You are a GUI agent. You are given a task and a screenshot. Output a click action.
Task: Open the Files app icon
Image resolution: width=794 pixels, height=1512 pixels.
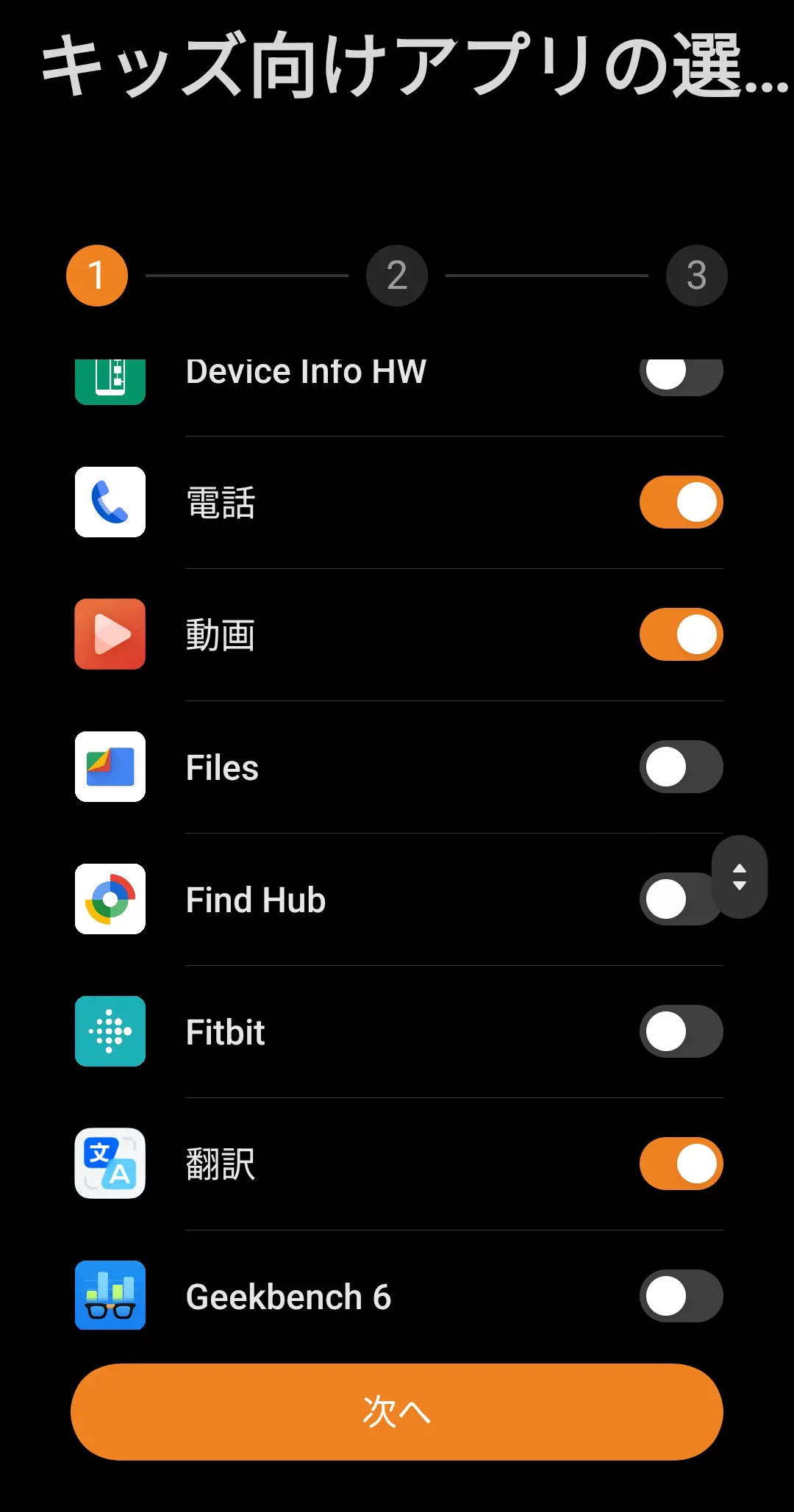tap(110, 767)
